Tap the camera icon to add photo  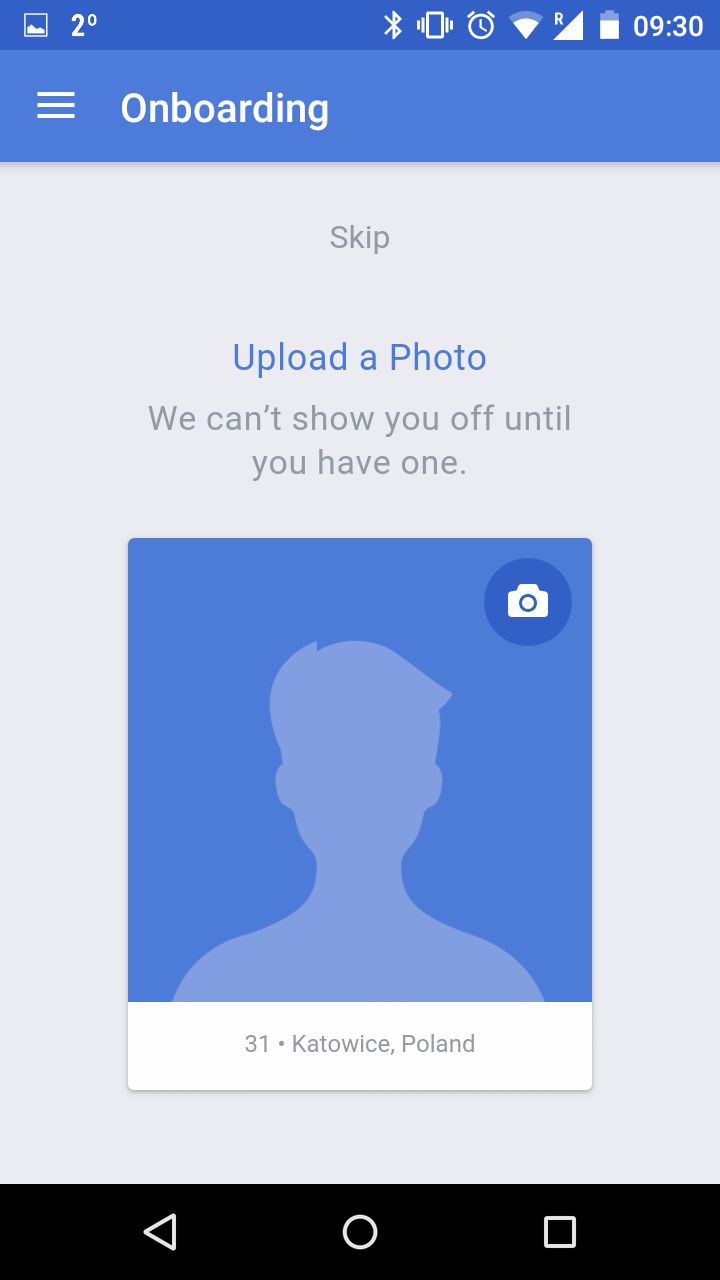(528, 602)
